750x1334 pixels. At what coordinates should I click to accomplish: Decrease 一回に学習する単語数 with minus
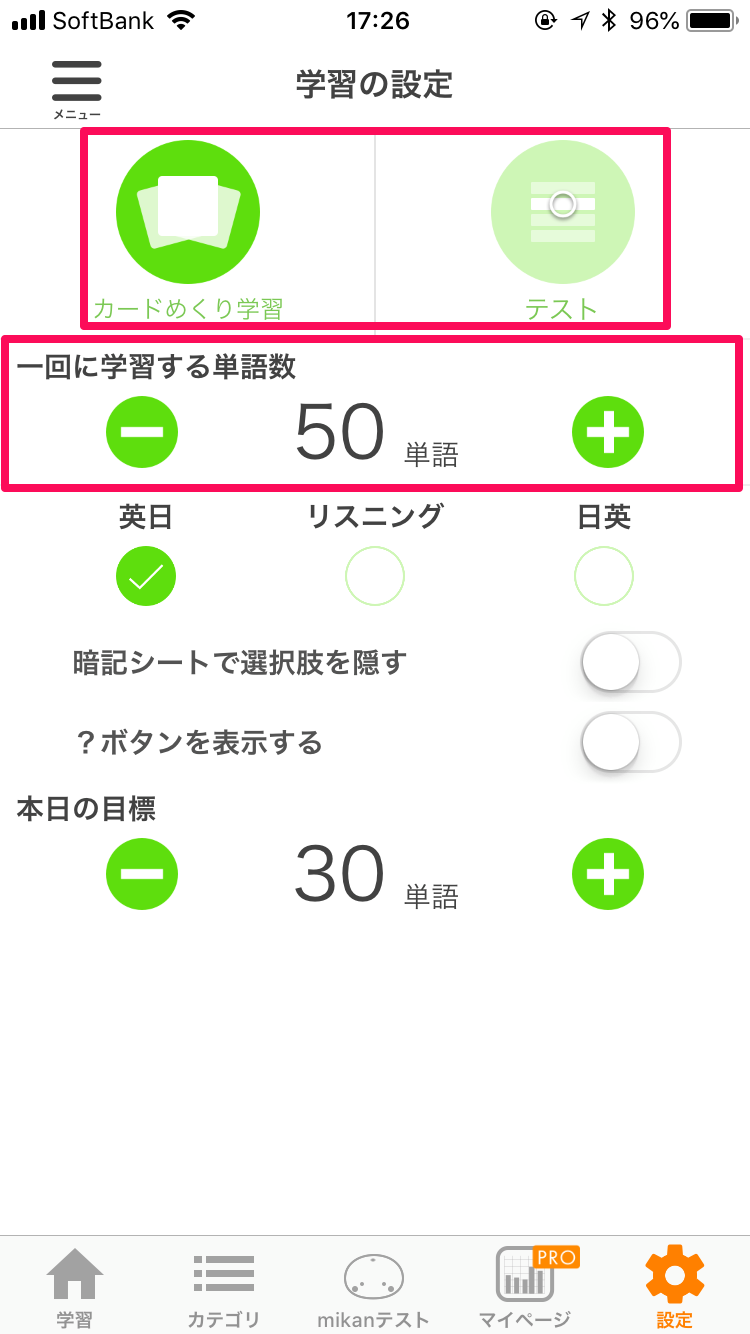click(x=142, y=432)
